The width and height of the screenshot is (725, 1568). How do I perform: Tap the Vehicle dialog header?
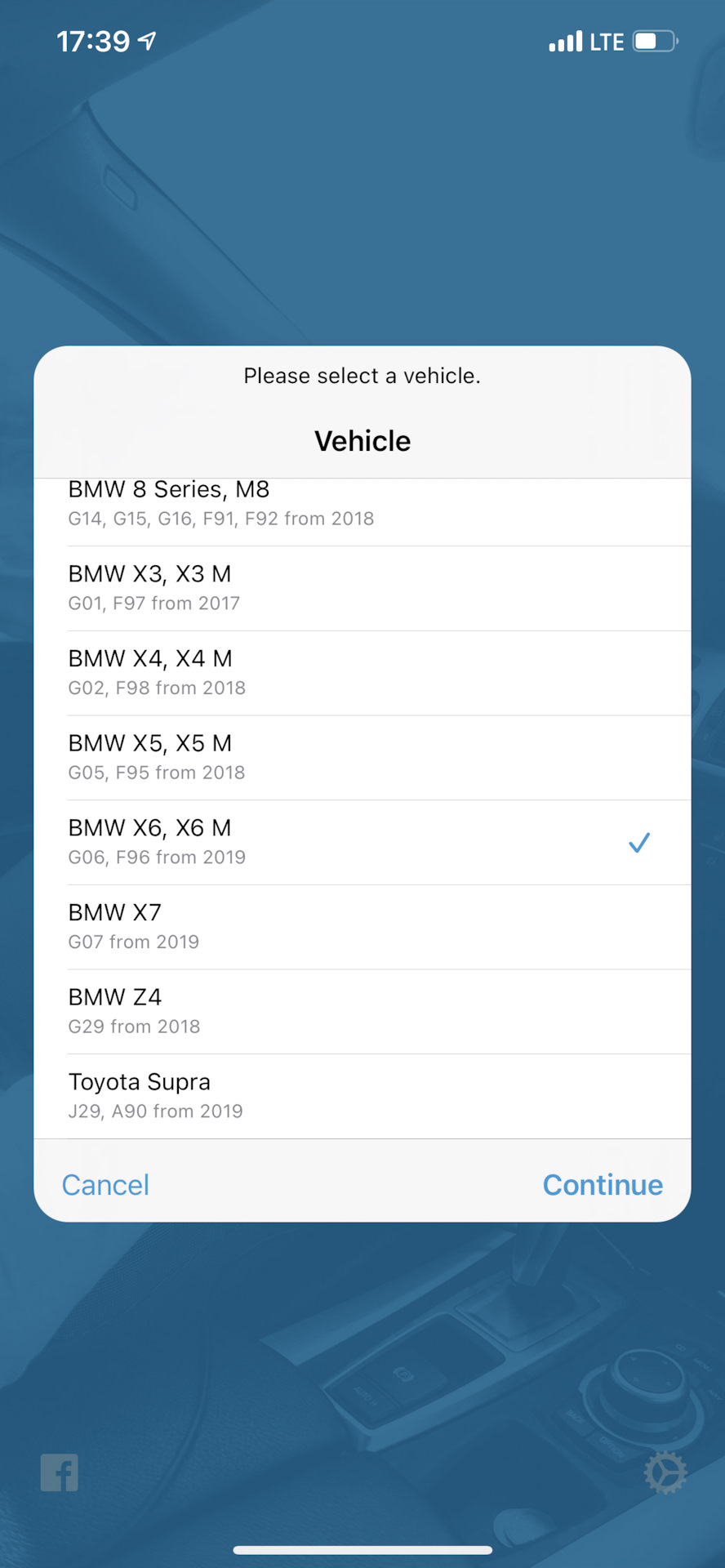click(362, 441)
